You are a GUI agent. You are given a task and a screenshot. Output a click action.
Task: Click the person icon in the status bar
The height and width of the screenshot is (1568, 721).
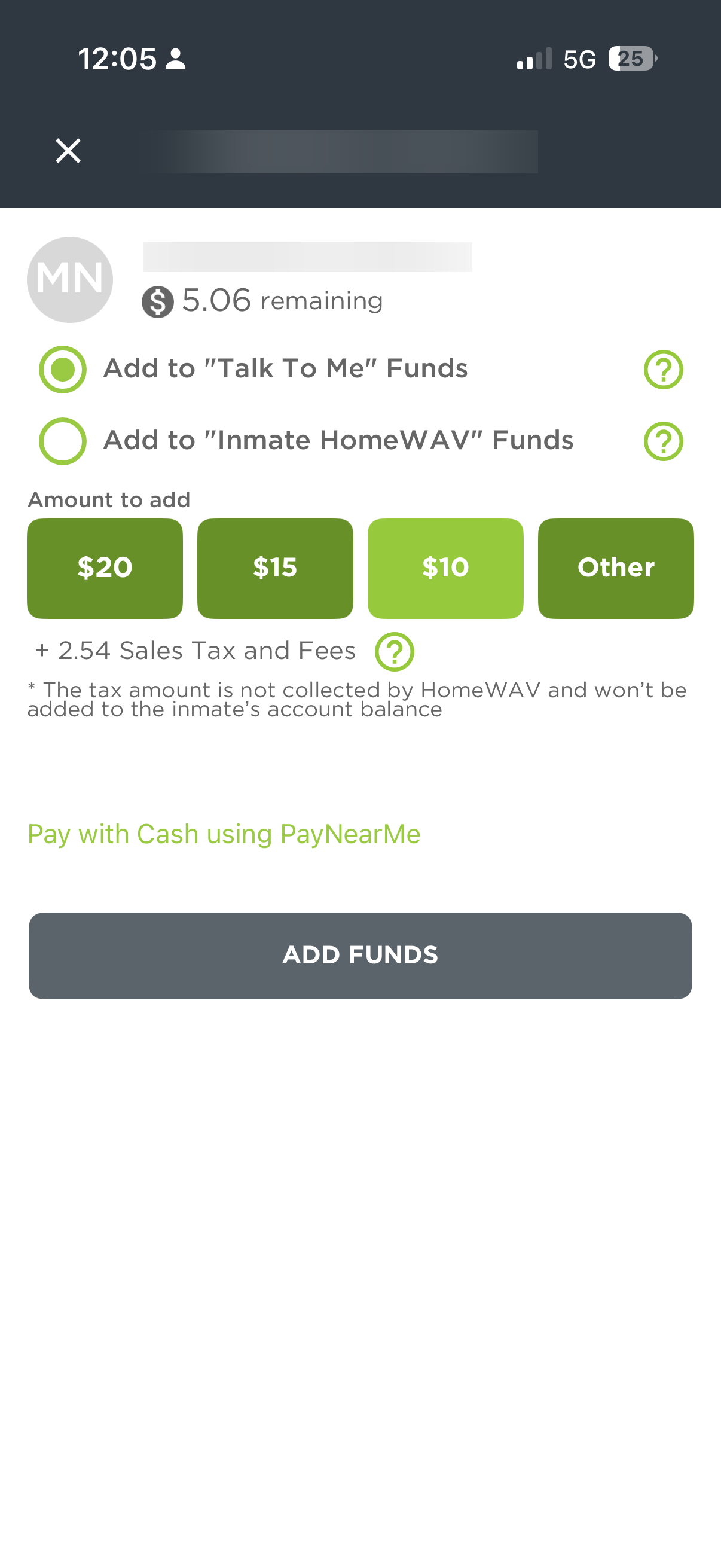pyautogui.click(x=175, y=59)
